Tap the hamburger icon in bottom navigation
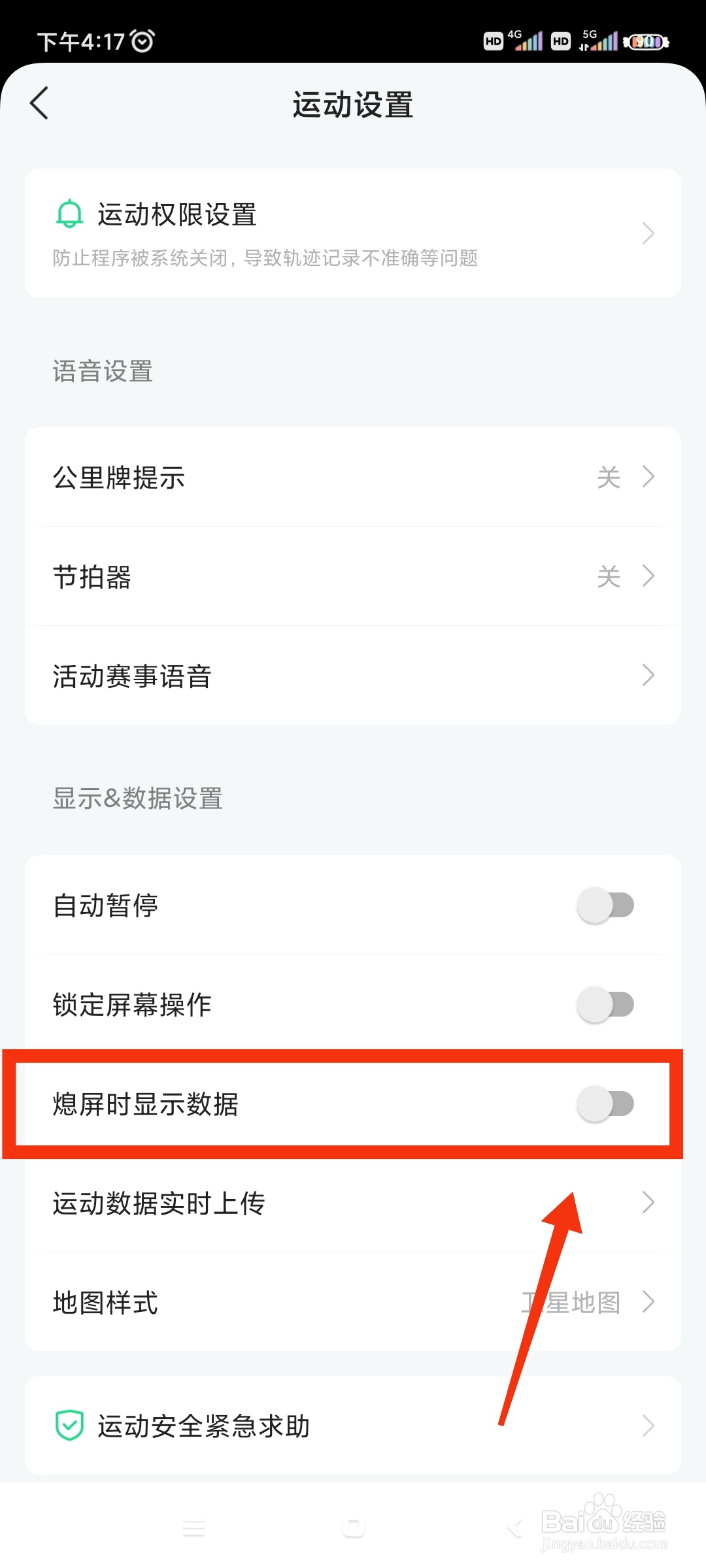 (194, 1527)
